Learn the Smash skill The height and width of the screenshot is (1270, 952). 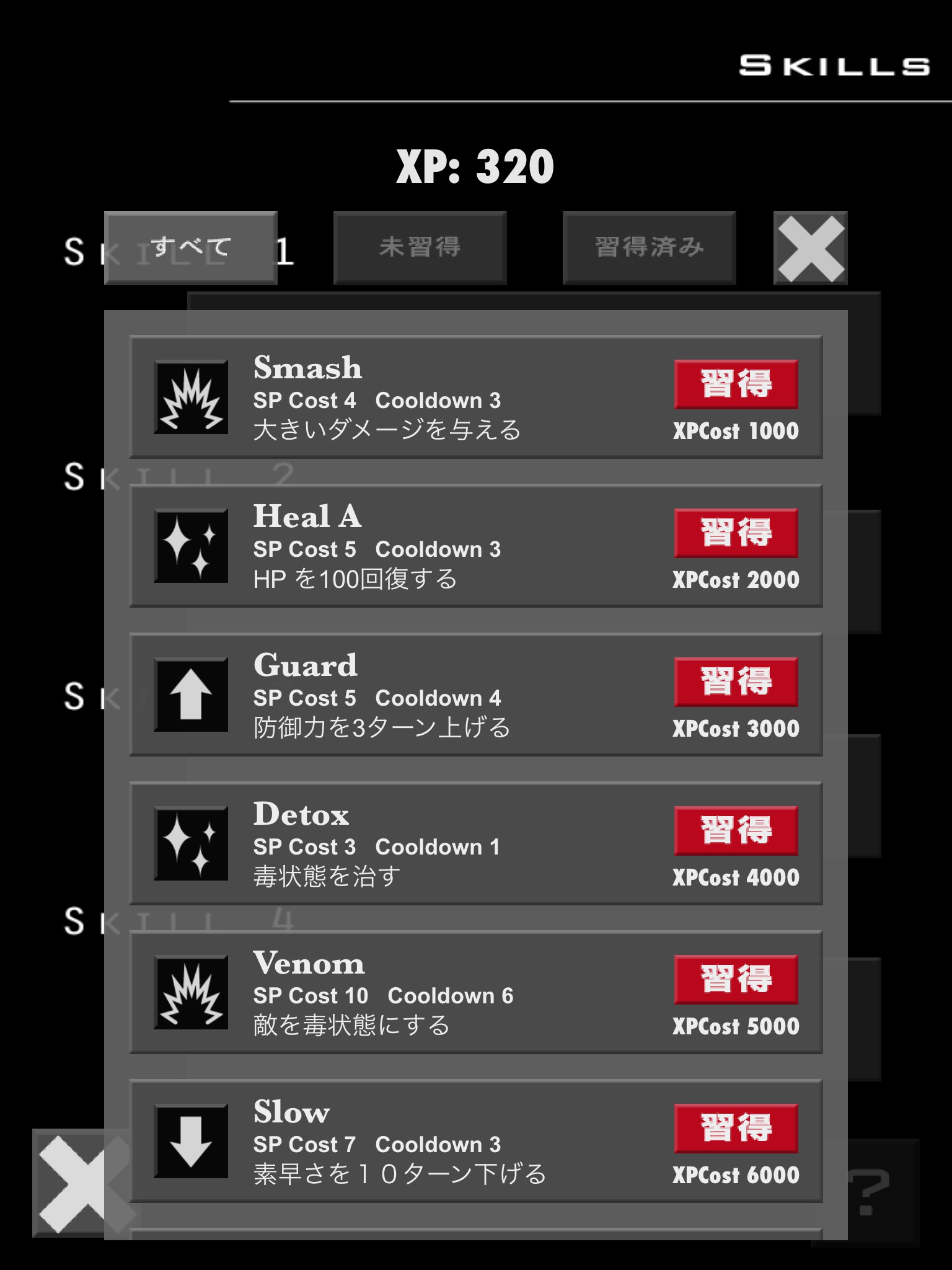[x=736, y=384]
